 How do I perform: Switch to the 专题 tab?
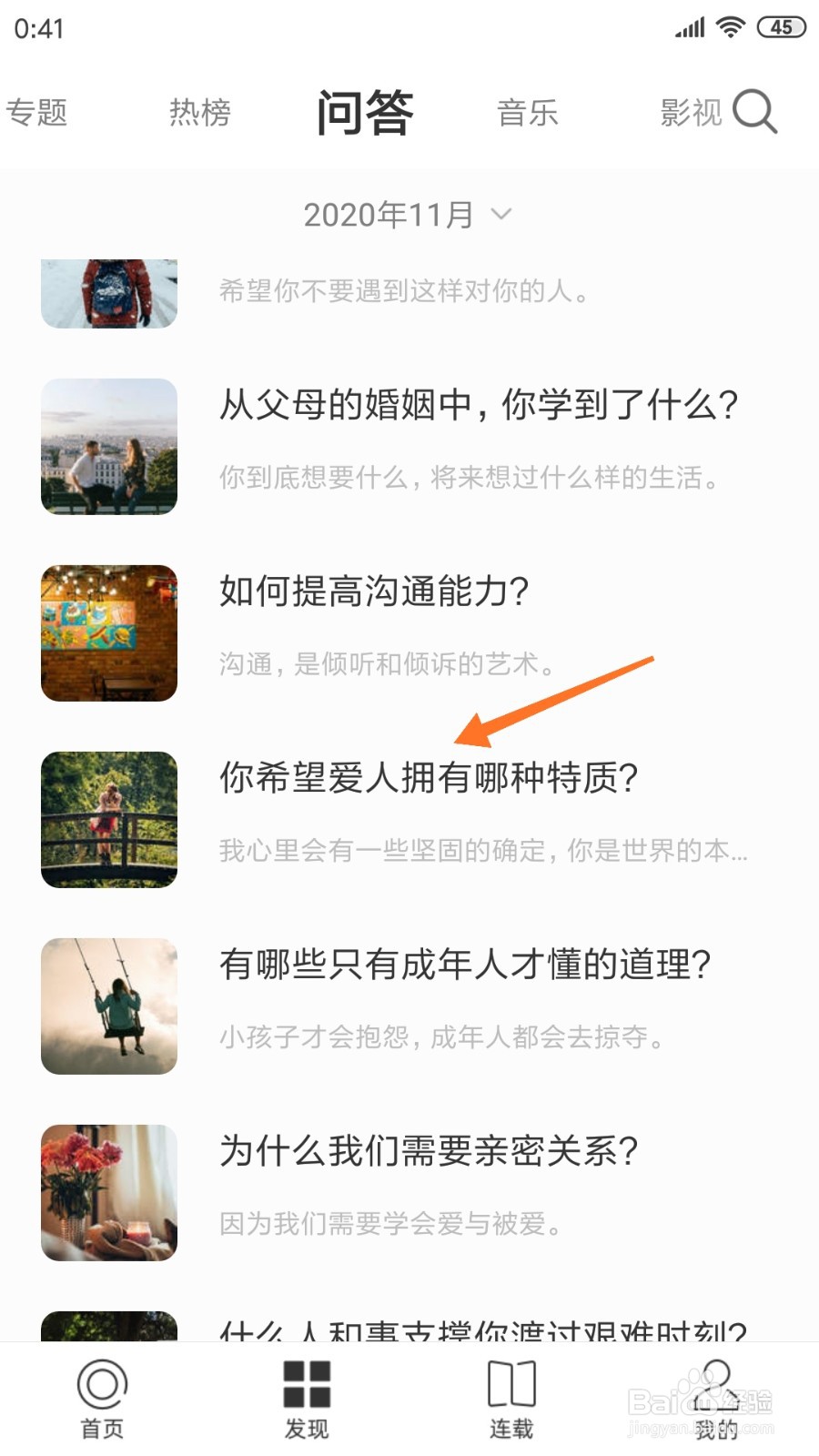click(36, 113)
